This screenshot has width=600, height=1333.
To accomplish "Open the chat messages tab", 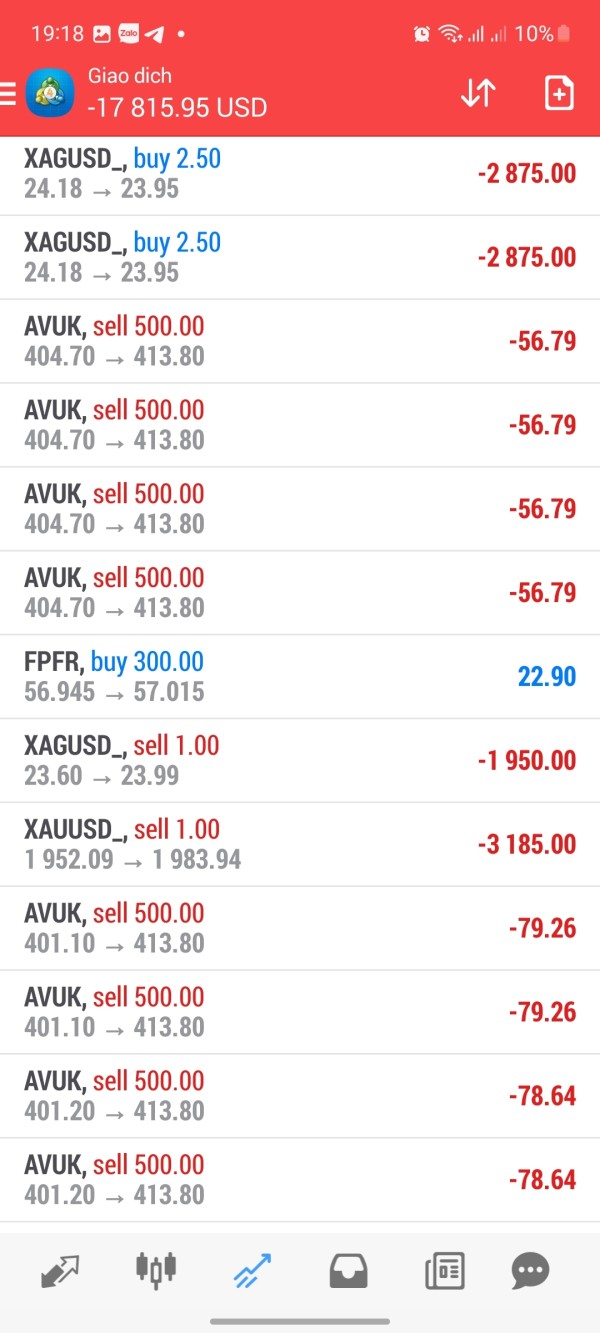I will [x=530, y=1271].
